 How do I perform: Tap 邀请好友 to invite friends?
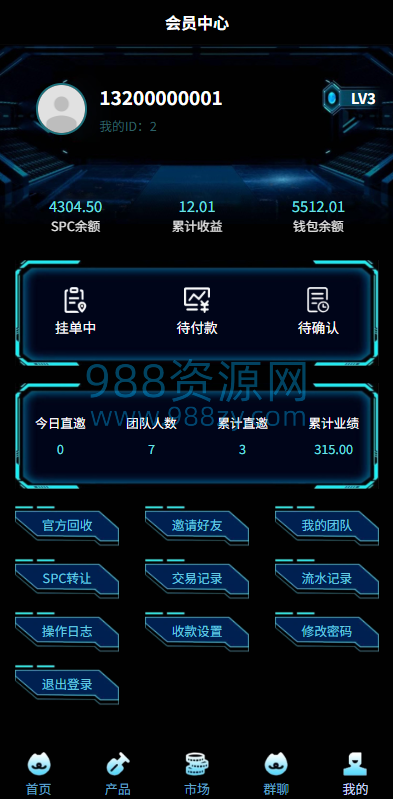197,526
